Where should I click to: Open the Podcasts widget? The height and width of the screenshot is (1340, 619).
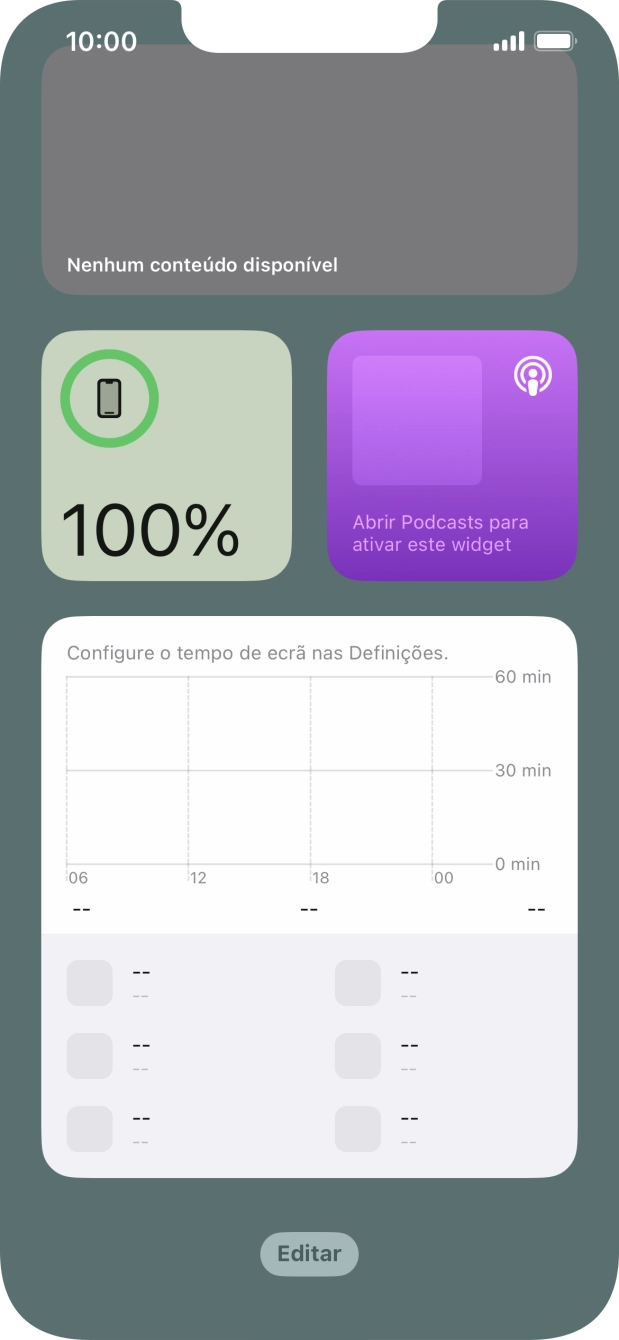[x=452, y=455]
